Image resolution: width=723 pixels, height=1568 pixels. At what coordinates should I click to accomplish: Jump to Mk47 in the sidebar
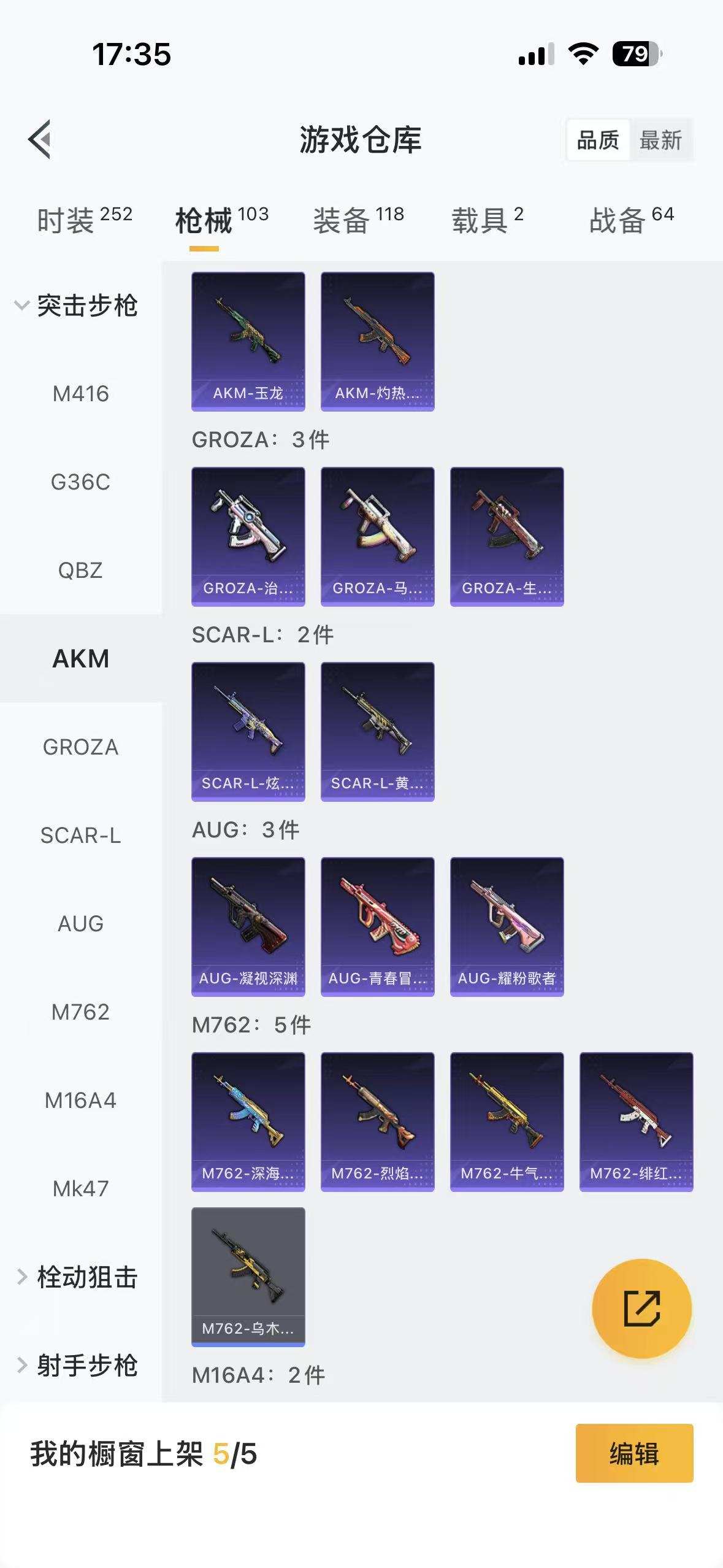(x=80, y=1189)
